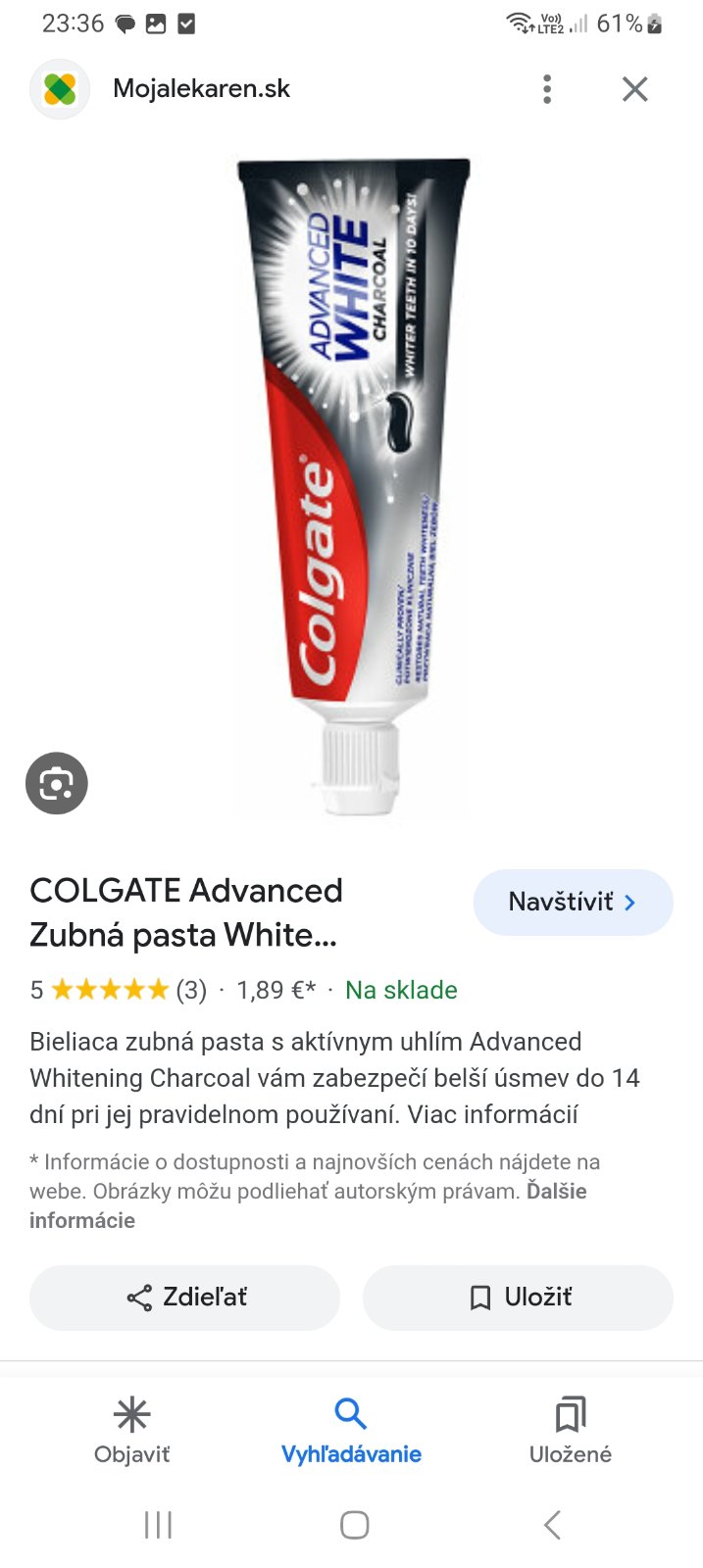Open the Uložené tab
This screenshot has height=1568, width=703.
[x=570, y=1431]
